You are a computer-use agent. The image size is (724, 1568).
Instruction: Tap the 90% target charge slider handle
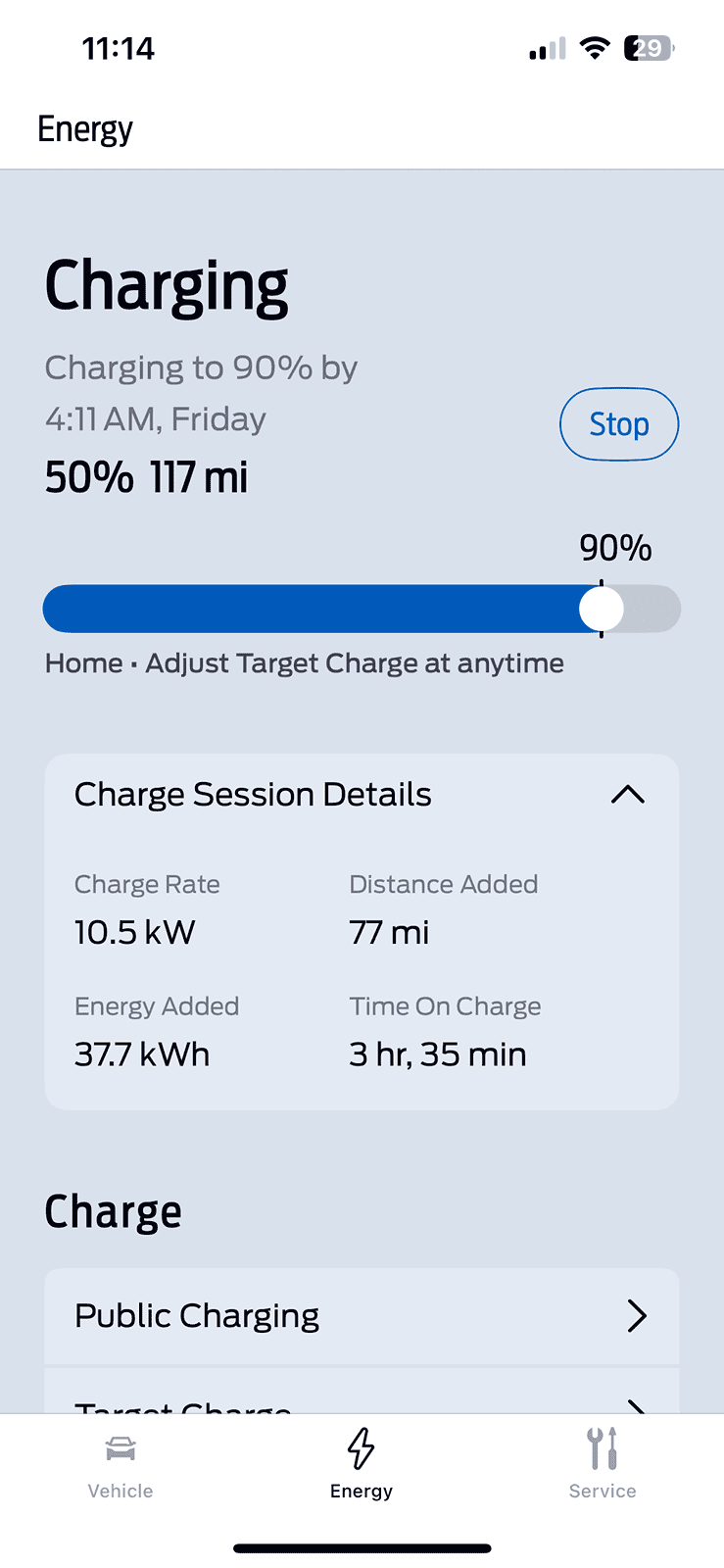602,610
